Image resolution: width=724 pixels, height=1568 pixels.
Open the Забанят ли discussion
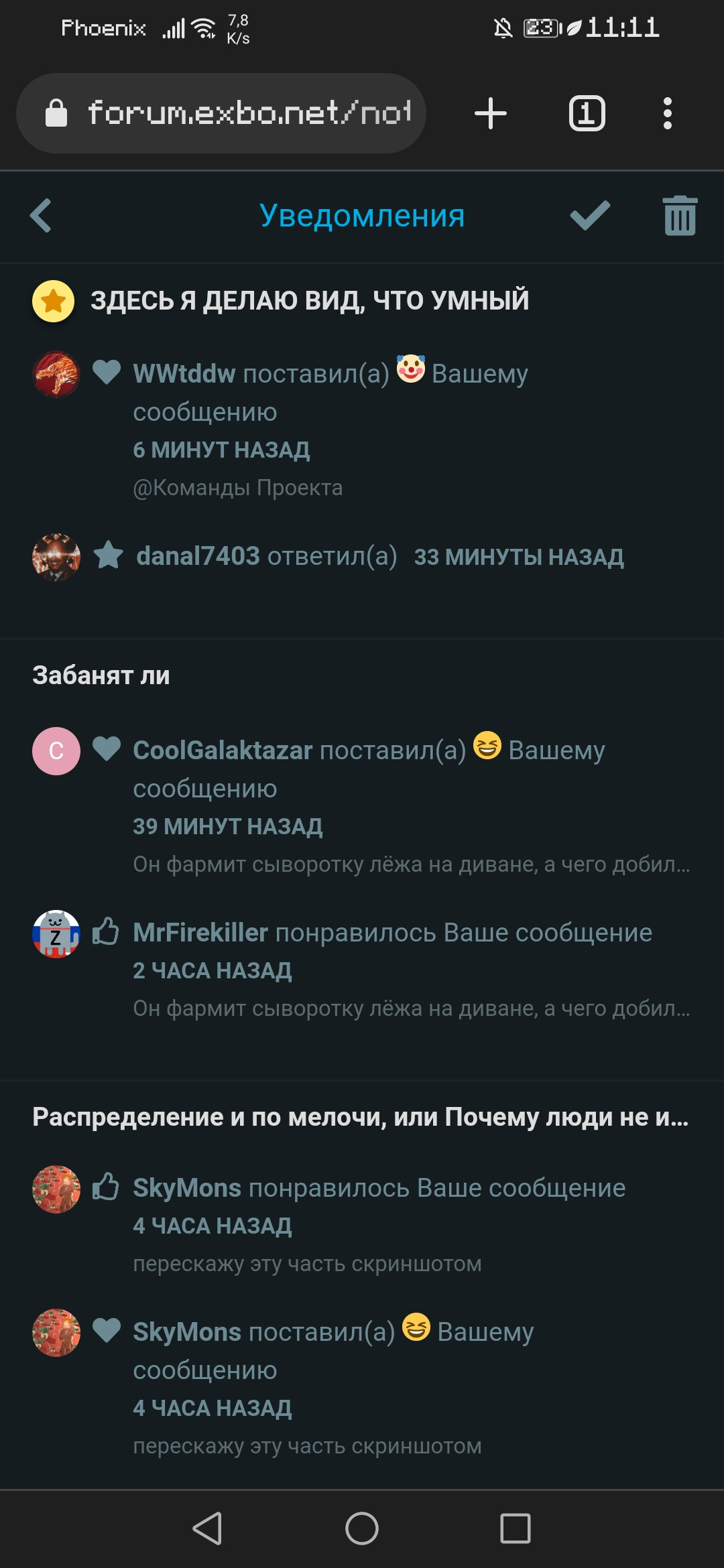coord(101,675)
